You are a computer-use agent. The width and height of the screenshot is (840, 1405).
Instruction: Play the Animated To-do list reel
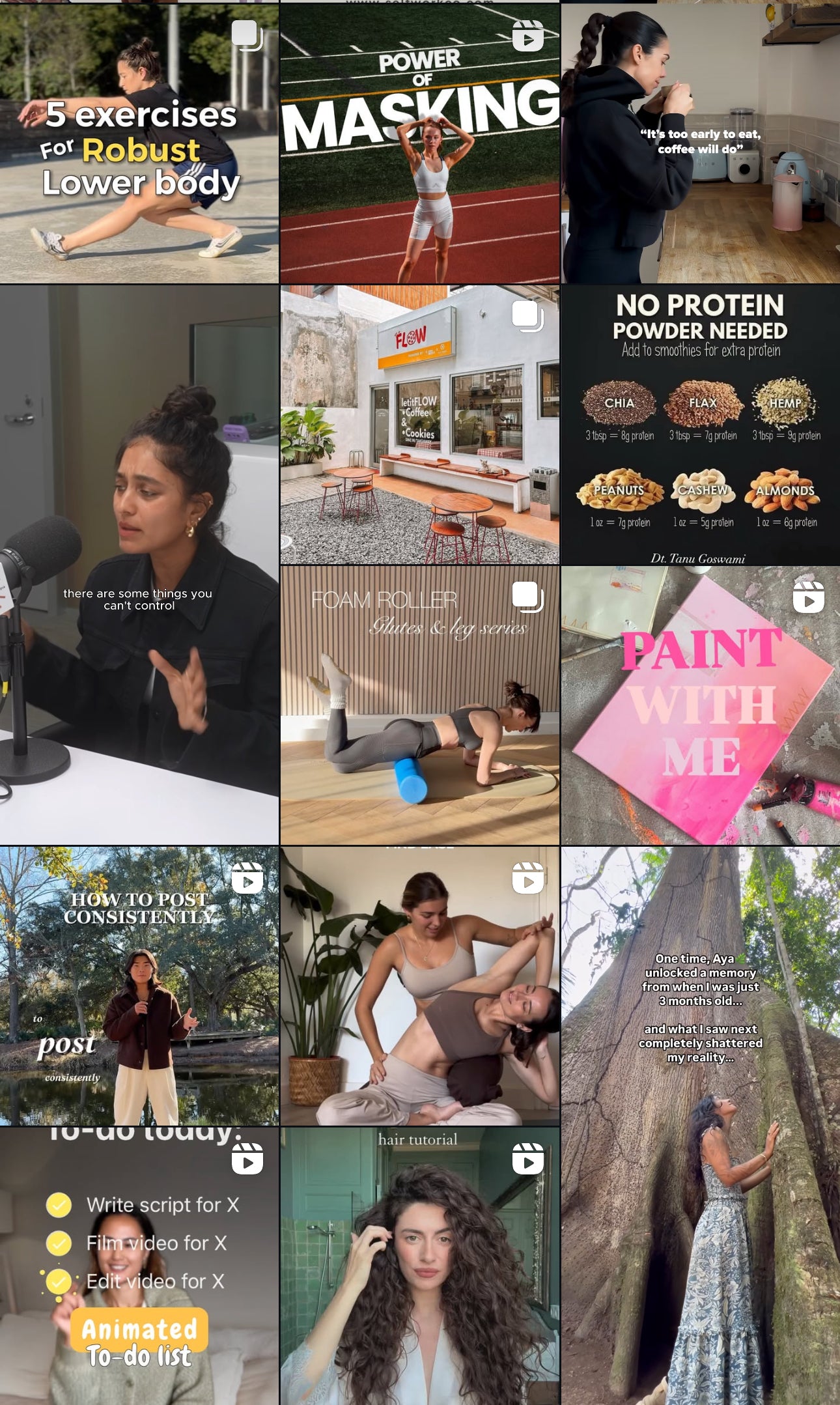[x=139, y=1266]
